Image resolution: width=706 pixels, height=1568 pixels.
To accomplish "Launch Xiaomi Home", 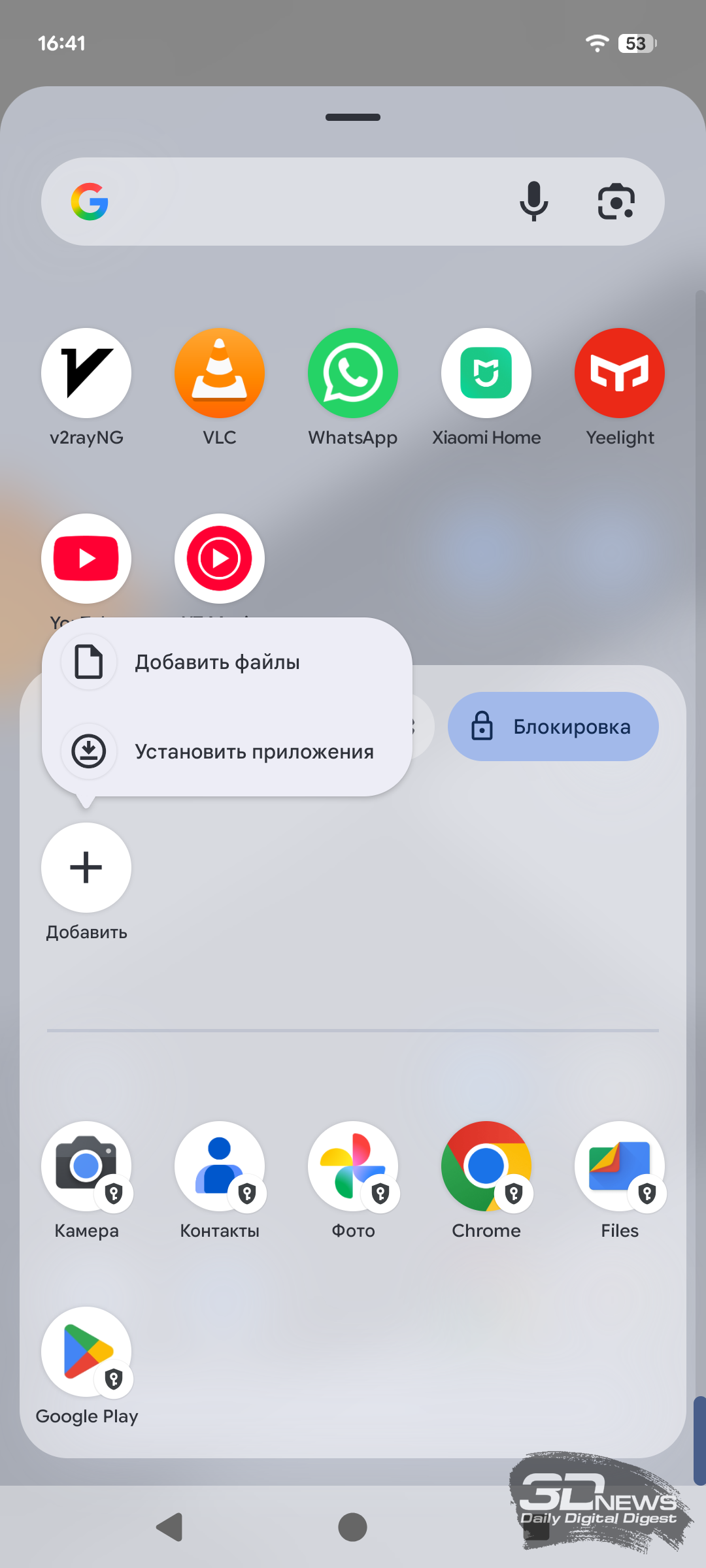I will point(486,374).
